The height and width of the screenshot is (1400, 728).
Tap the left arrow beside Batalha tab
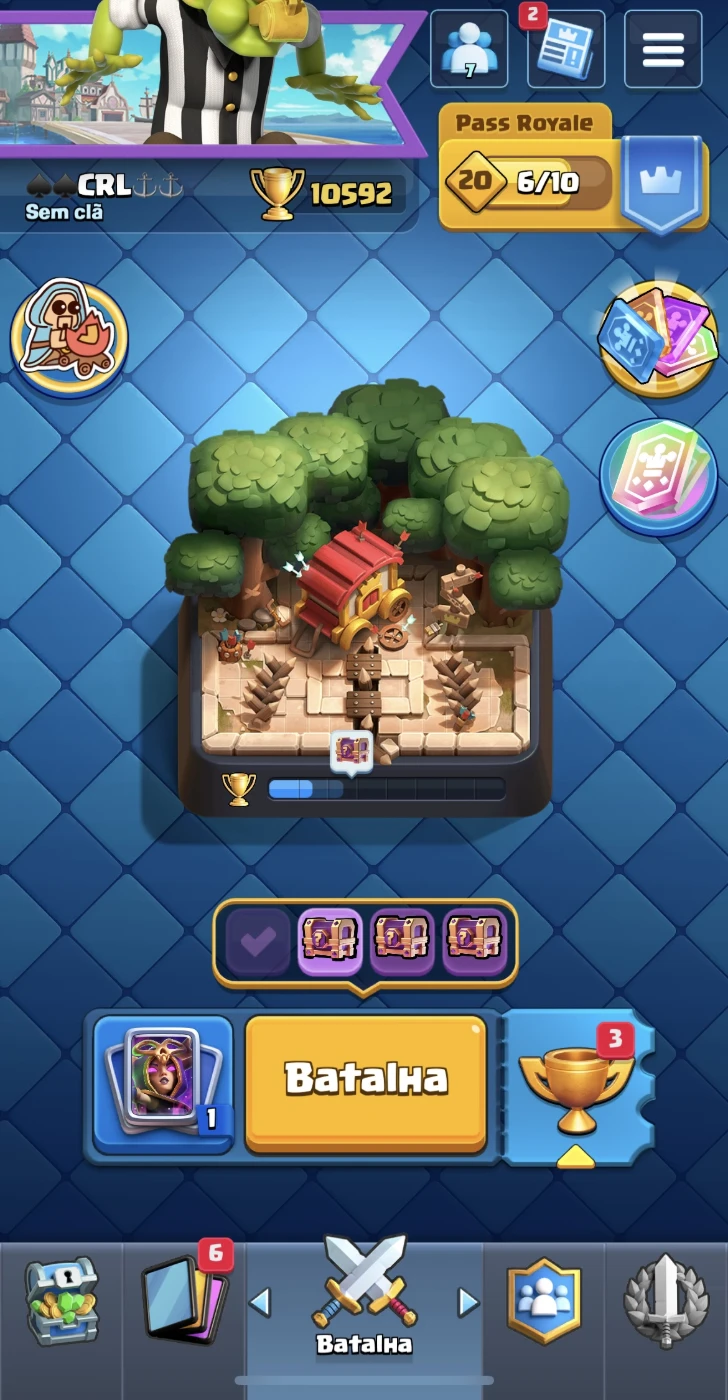(260, 1302)
